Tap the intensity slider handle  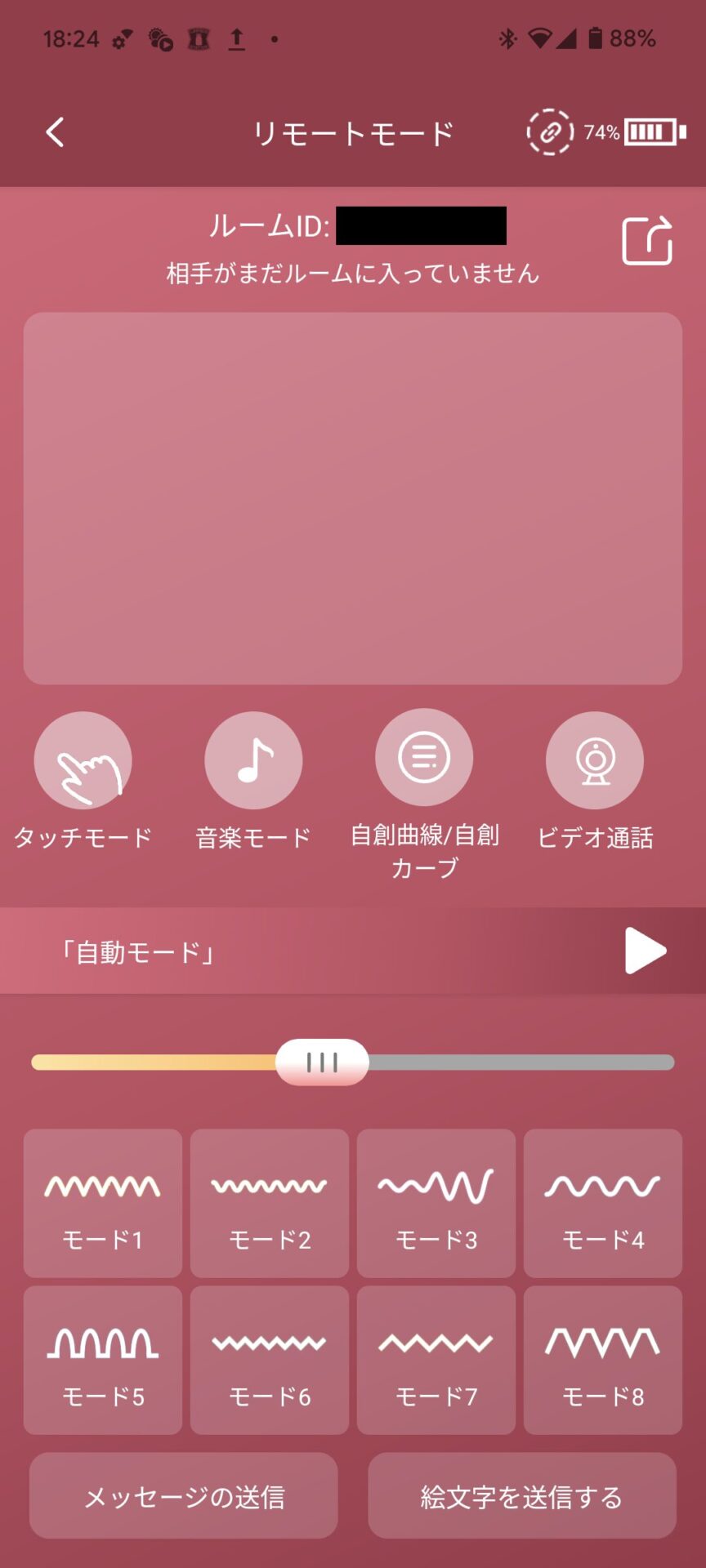(x=322, y=1062)
